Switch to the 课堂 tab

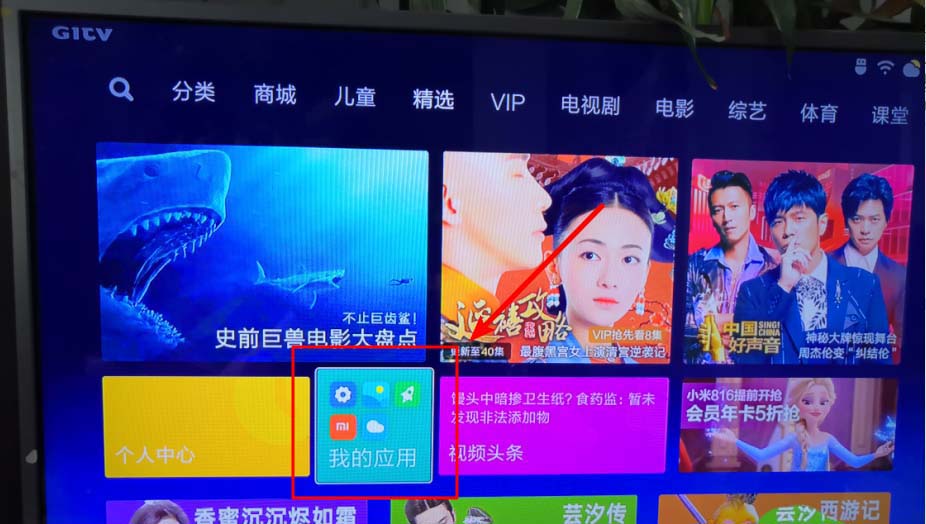tap(889, 115)
